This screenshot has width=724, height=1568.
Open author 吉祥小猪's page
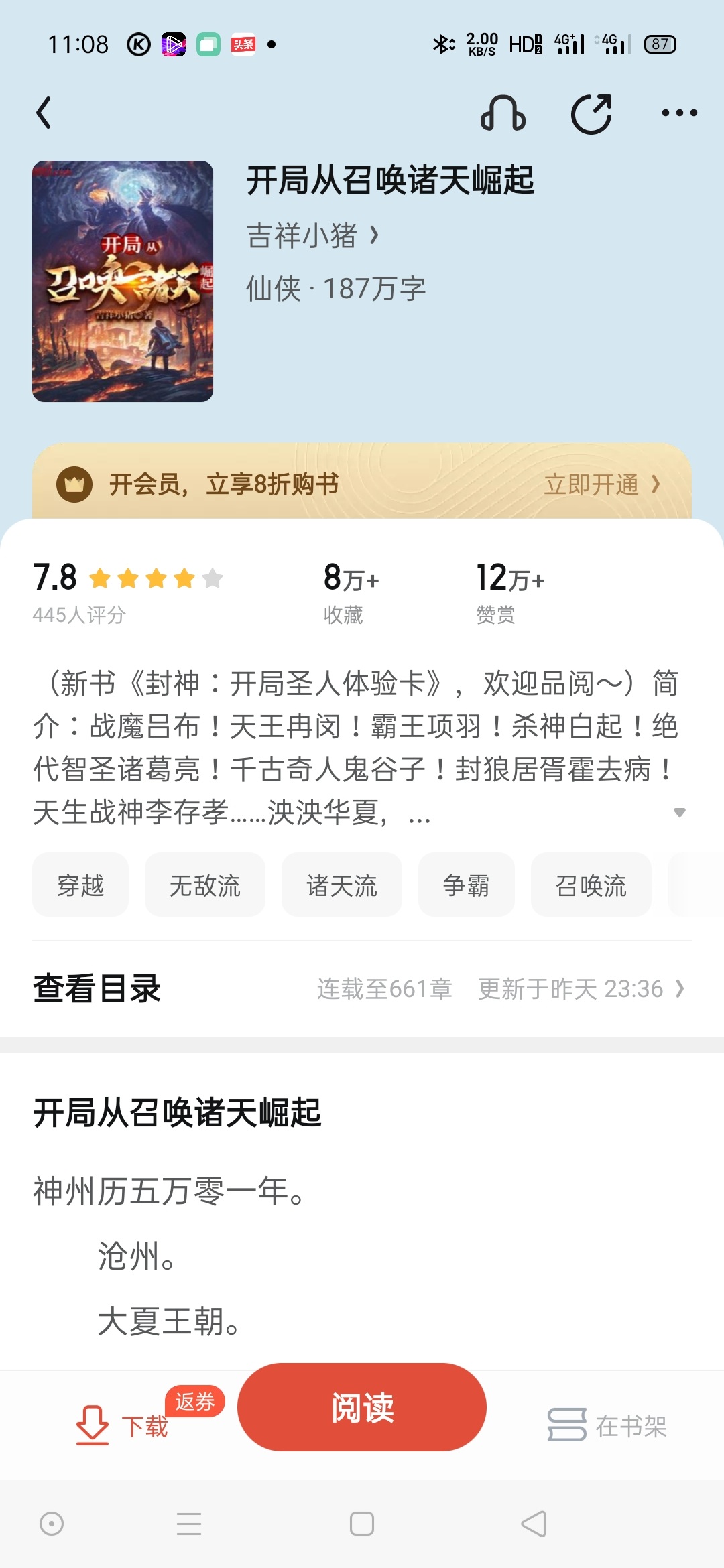312,236
